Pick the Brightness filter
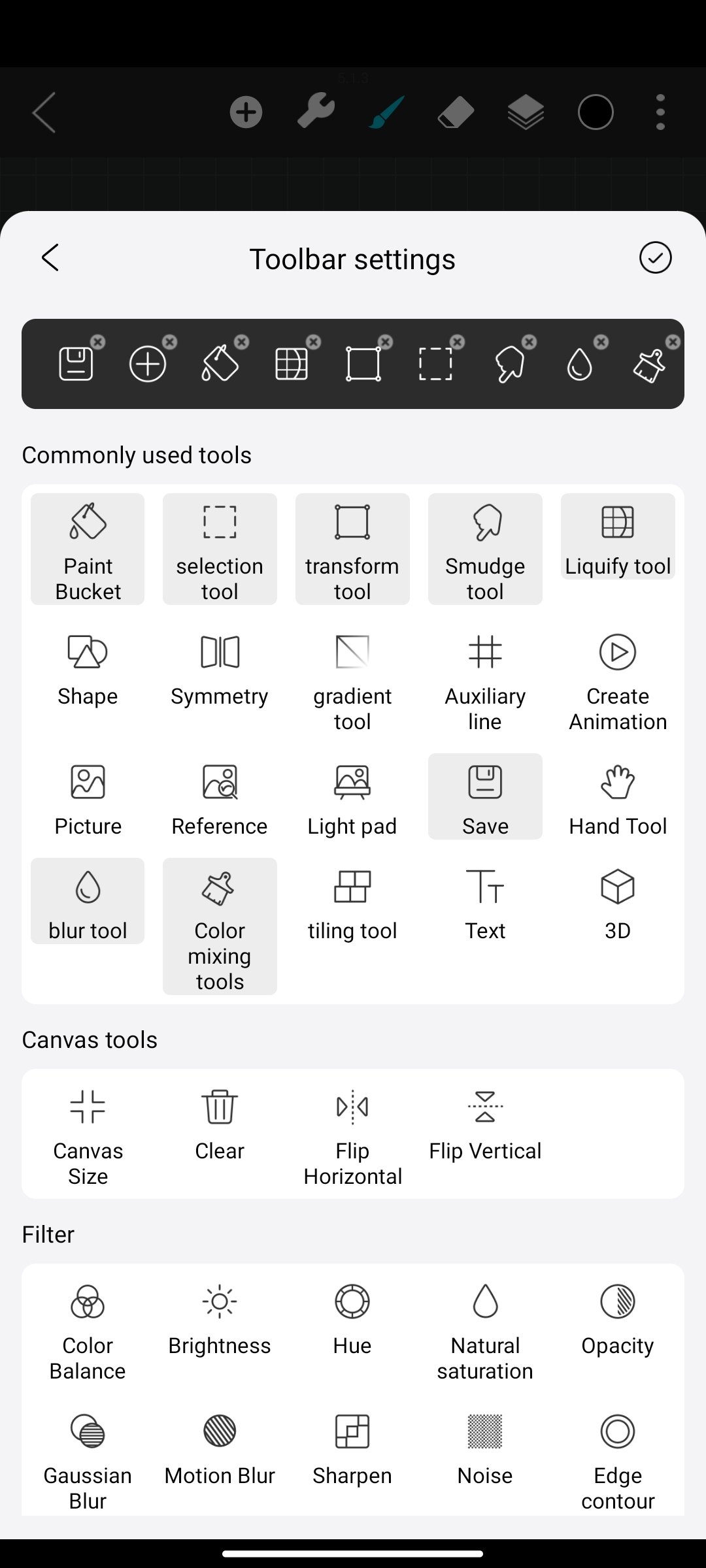The image size is (706, 1568). coord(220,1320)
